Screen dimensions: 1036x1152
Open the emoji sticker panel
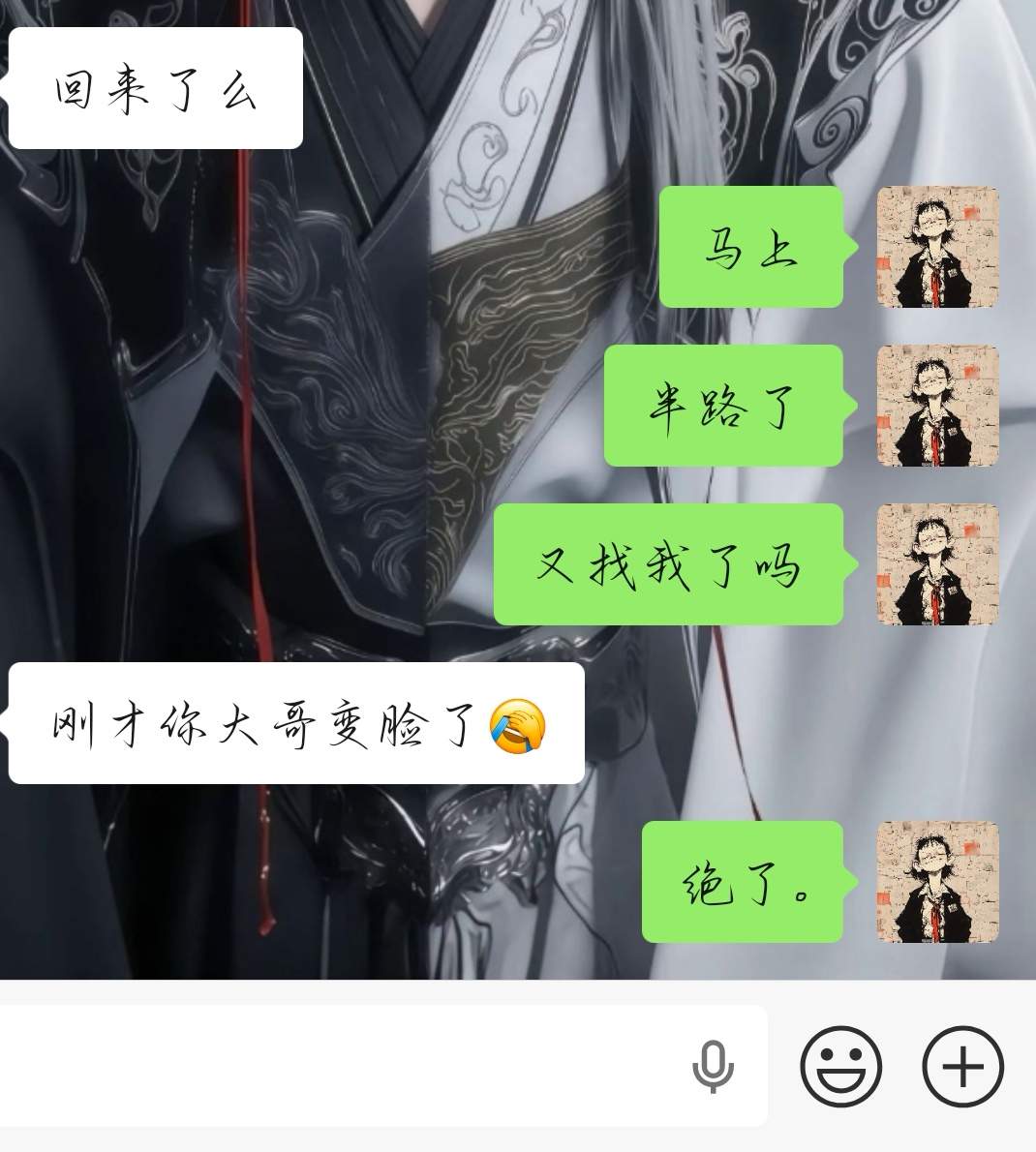840,1067
